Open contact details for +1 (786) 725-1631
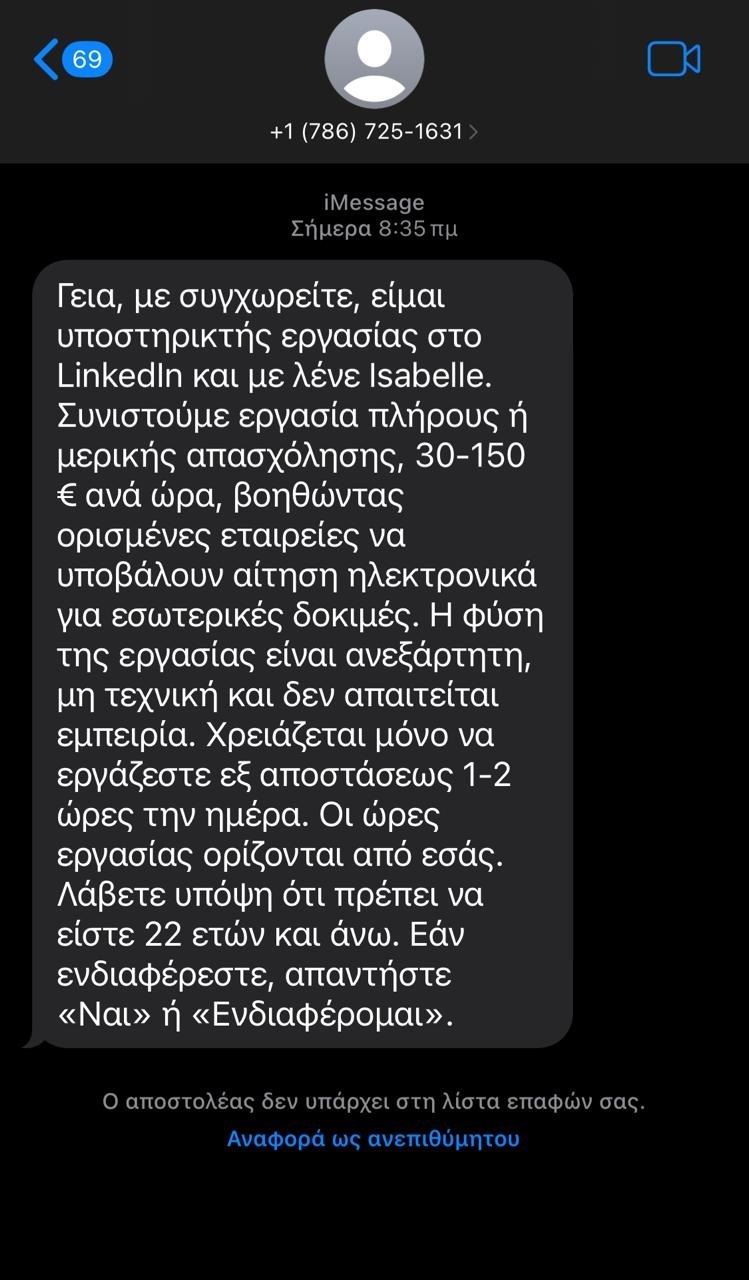The height and width of the screenshot is (1280, 749). coord(374,131)
